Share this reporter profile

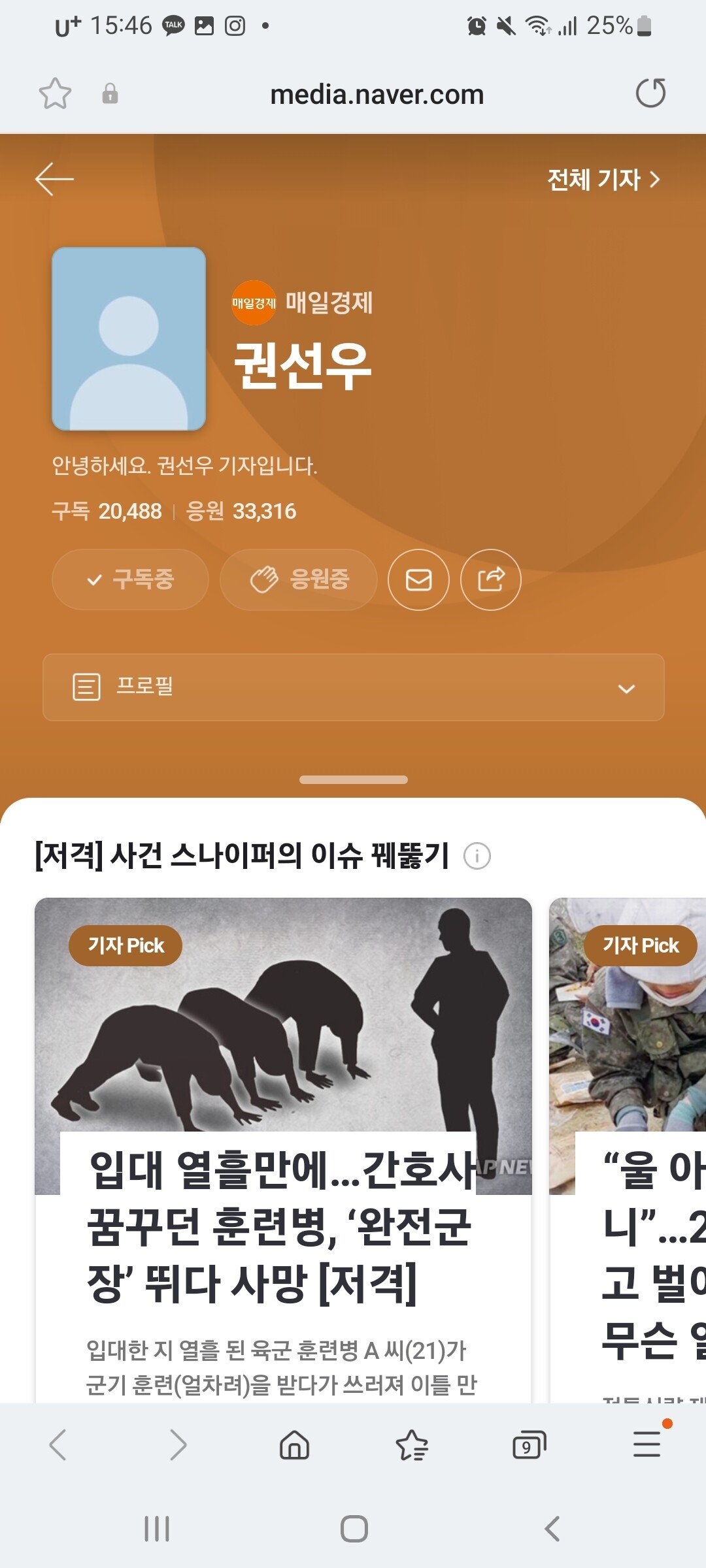491,580
